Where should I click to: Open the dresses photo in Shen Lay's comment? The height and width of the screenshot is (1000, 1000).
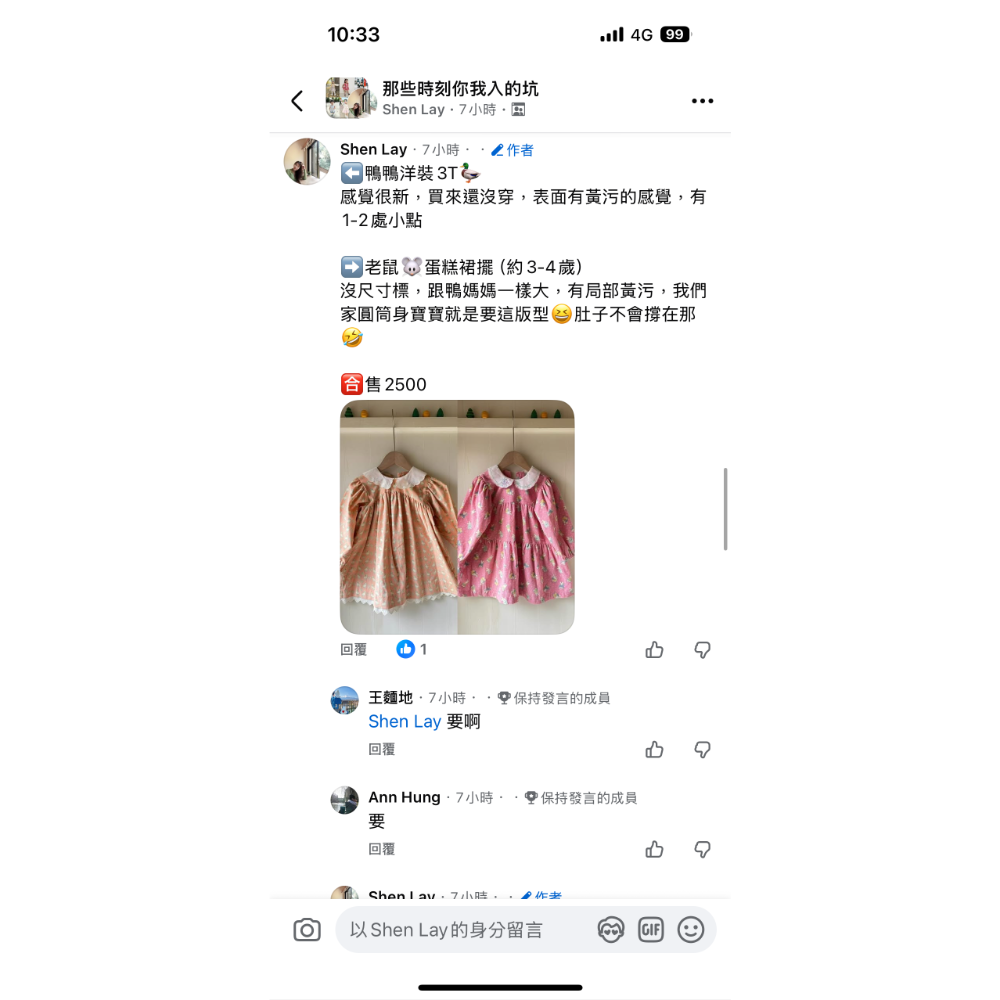pos(457,517)
